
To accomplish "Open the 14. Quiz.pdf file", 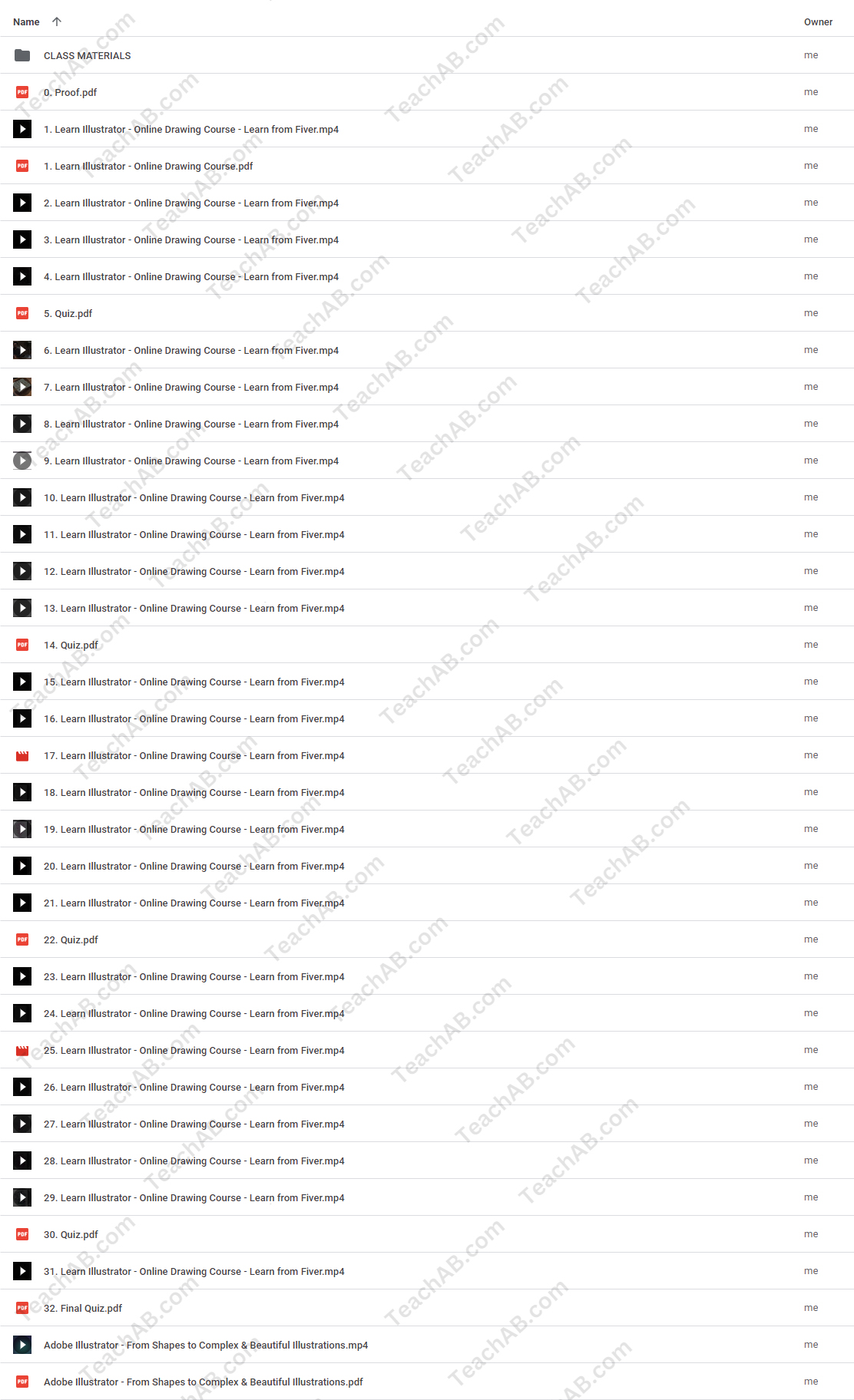I will point(71,646).
